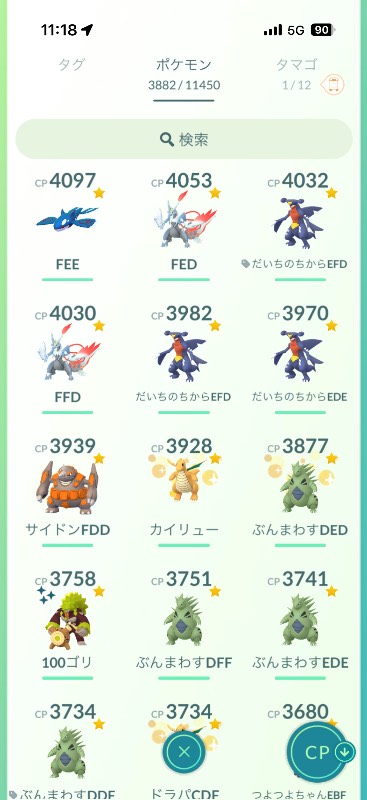View ぶんまわすDFF with CP 3751
This screenshot has width=367, height=800.
(184, 622)
